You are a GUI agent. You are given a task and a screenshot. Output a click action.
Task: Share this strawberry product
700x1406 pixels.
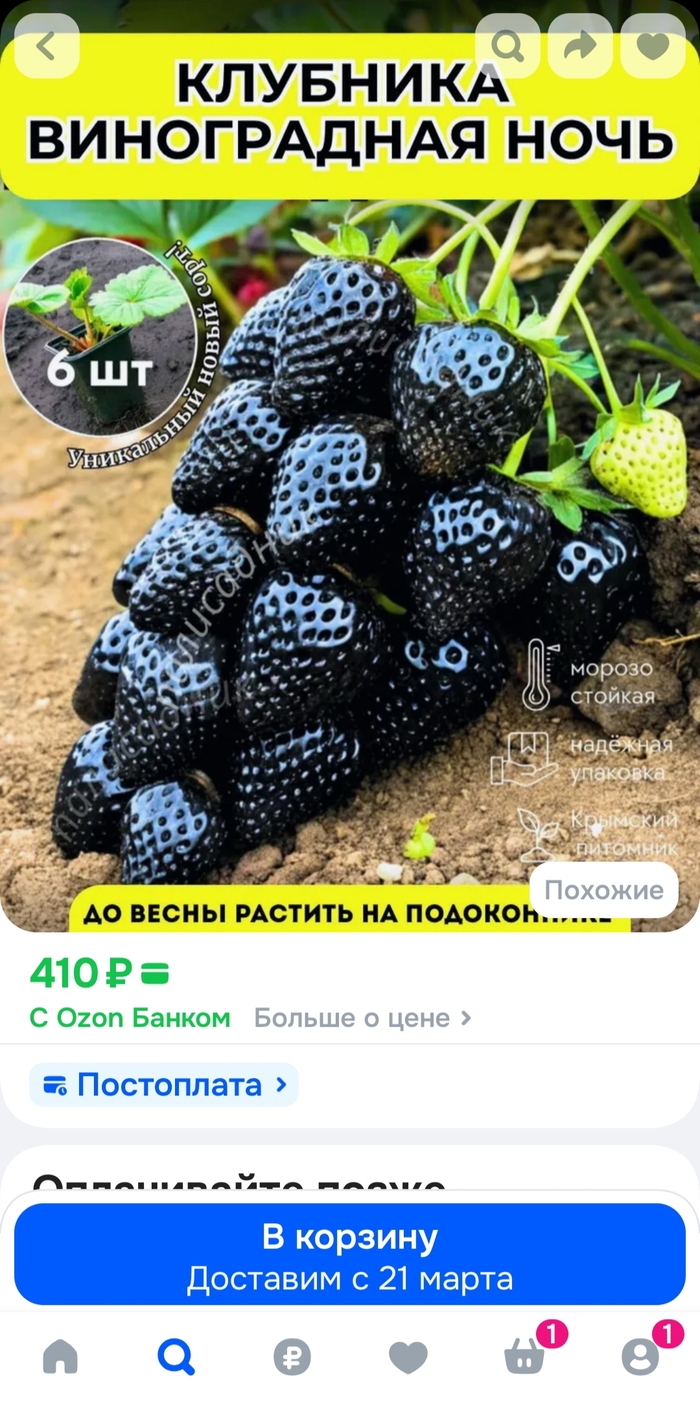581,46
